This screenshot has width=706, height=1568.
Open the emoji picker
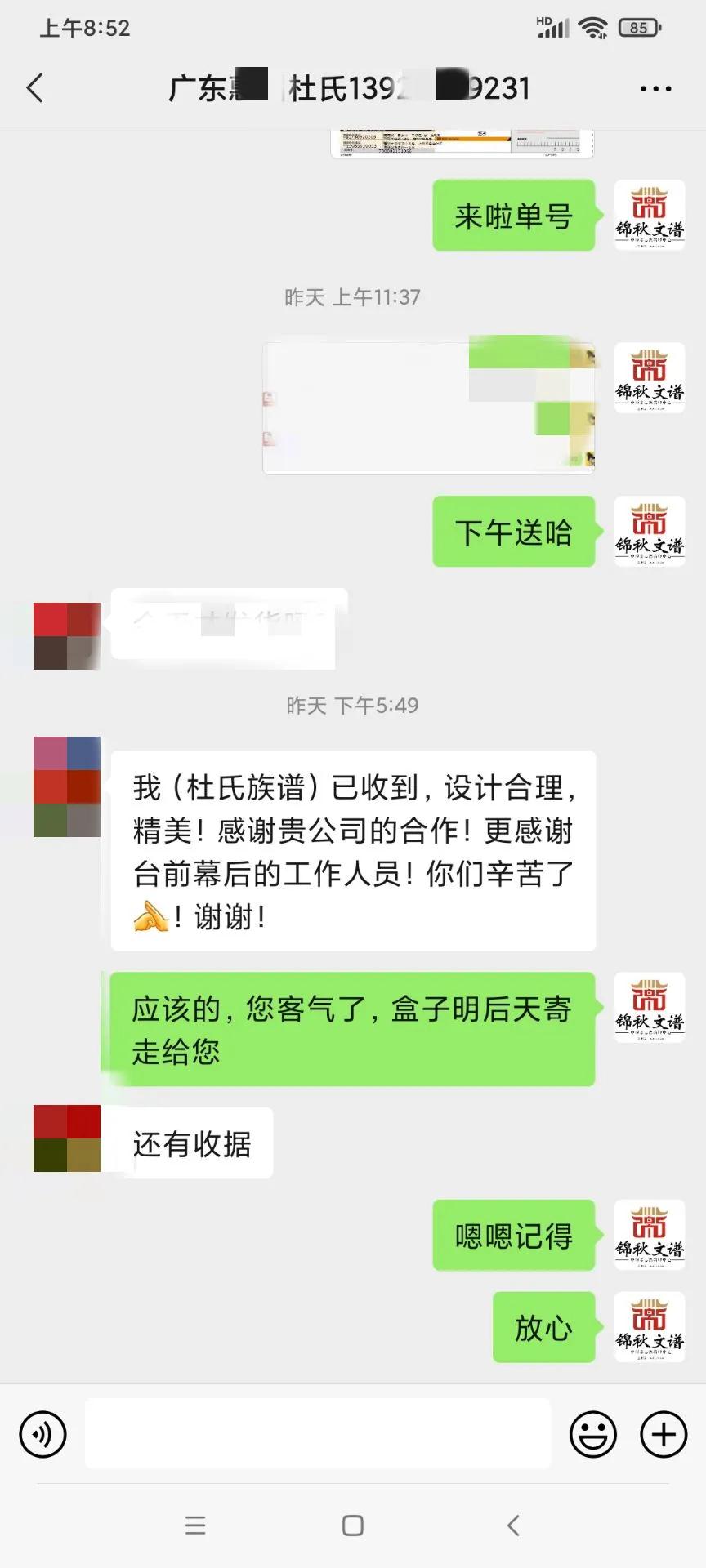click(x=592, y=1435)
